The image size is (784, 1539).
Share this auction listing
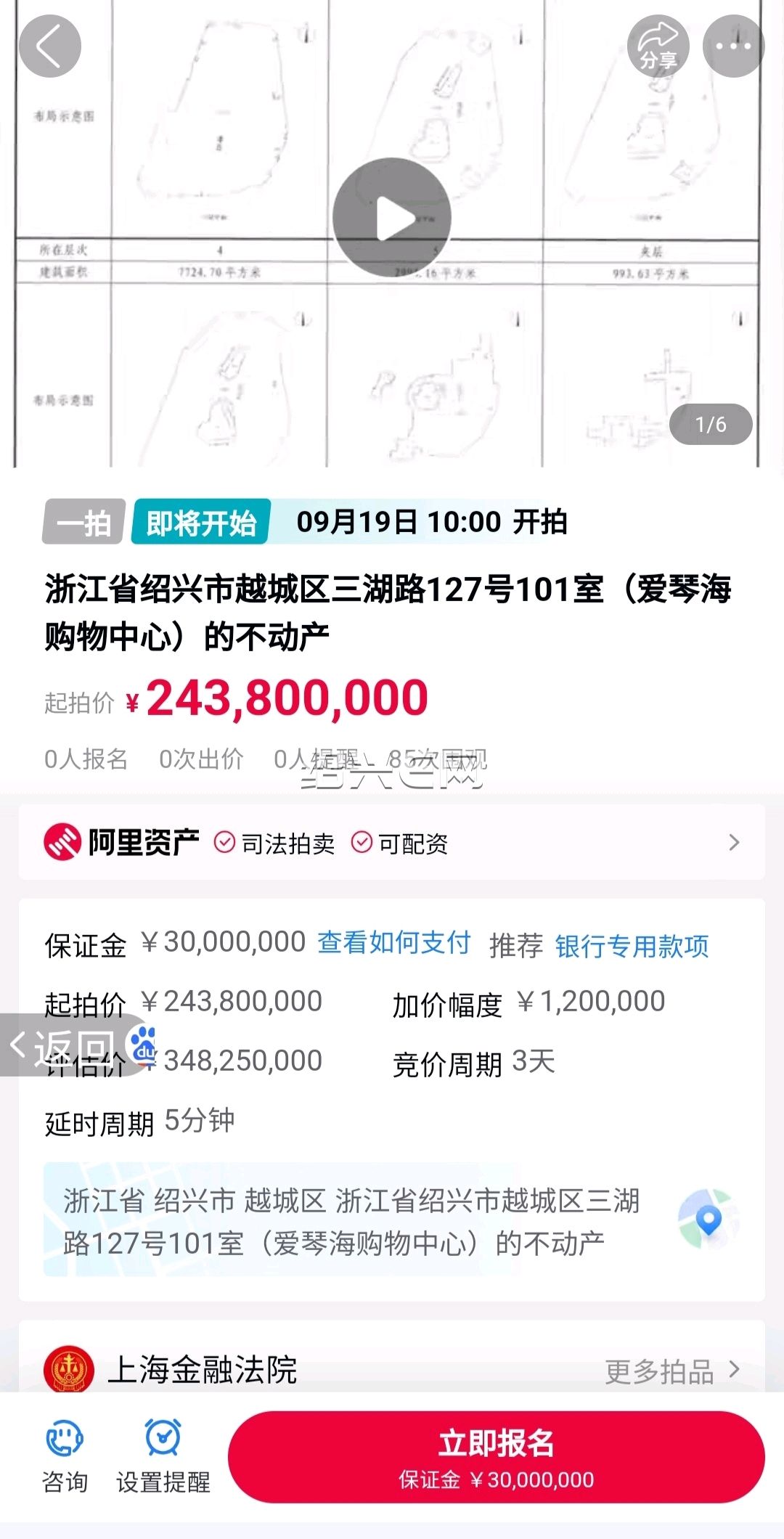tap(658, 46)
